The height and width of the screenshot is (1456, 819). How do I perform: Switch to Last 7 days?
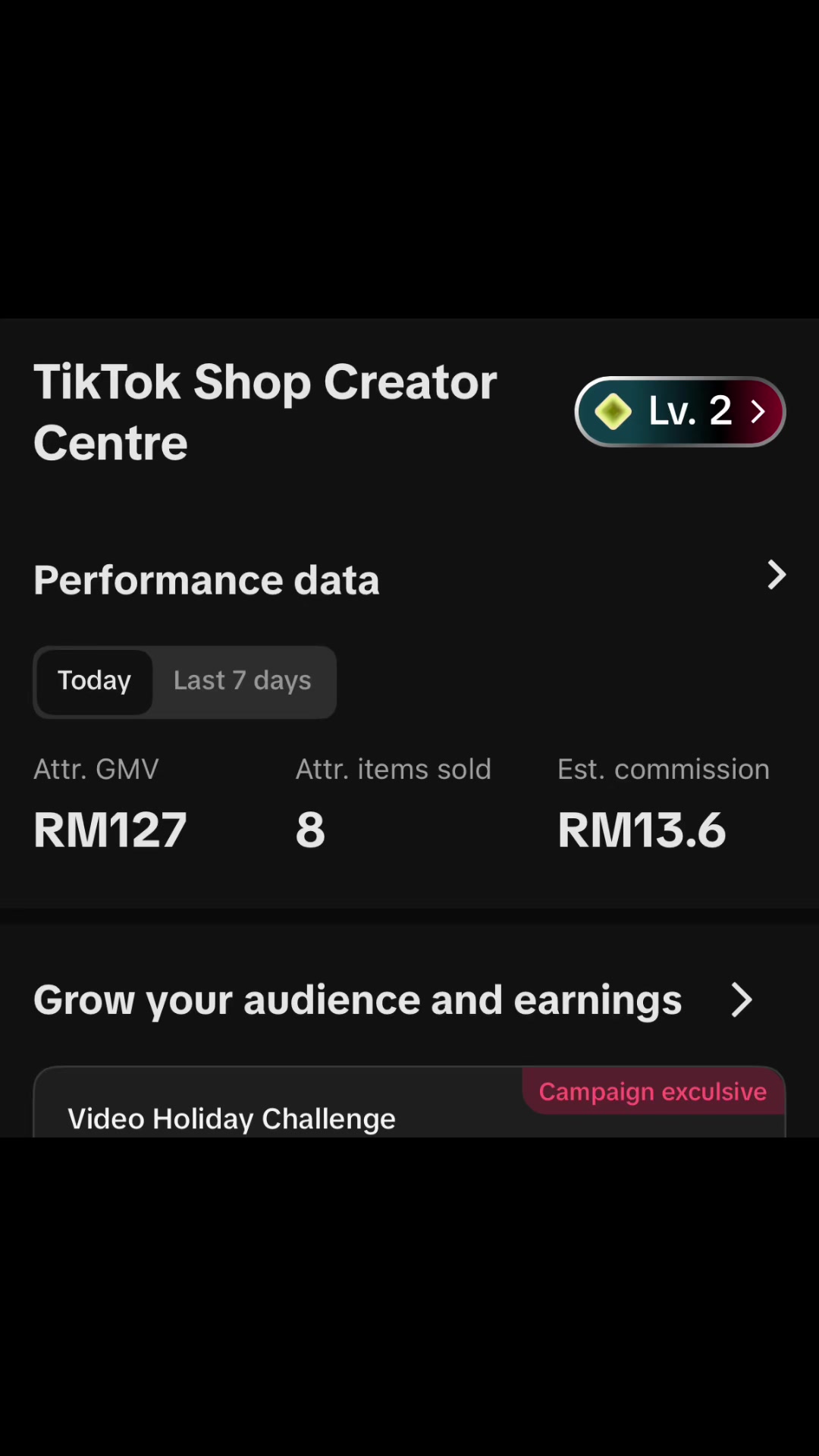[243, 682]
